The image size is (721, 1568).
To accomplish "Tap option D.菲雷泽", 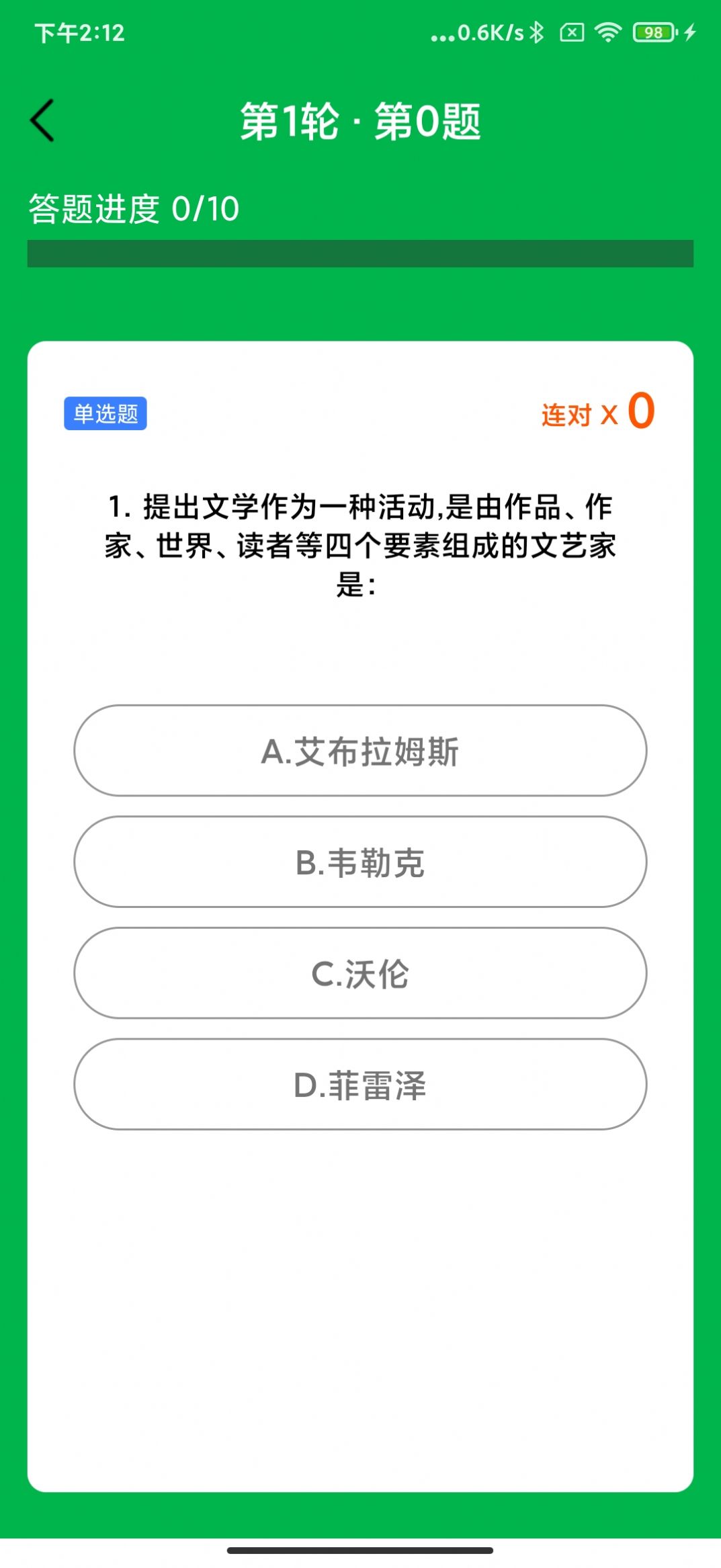I will pyautogui.click(x=360, y=1085).
